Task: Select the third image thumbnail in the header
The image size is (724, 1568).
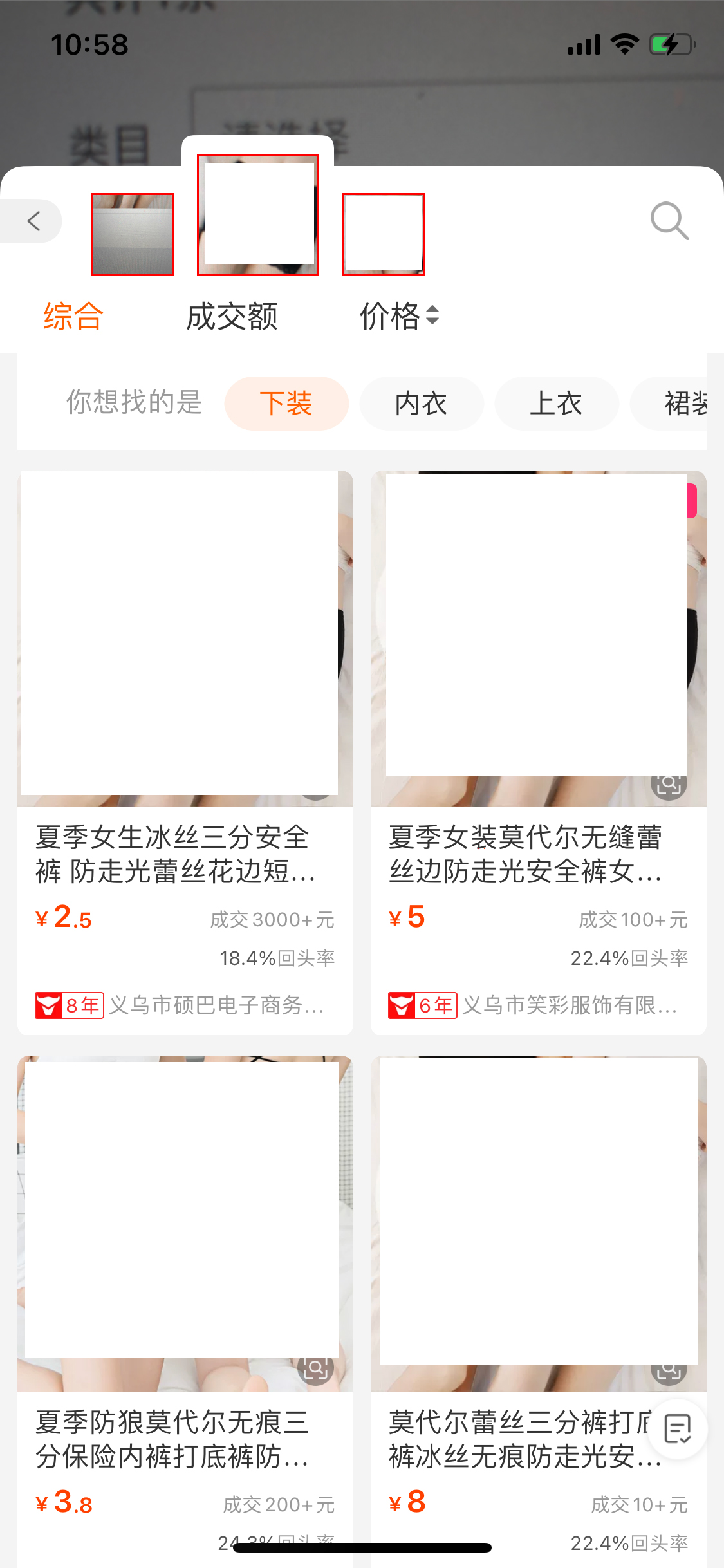Action: pyautogui.click(x=383, y=234)
